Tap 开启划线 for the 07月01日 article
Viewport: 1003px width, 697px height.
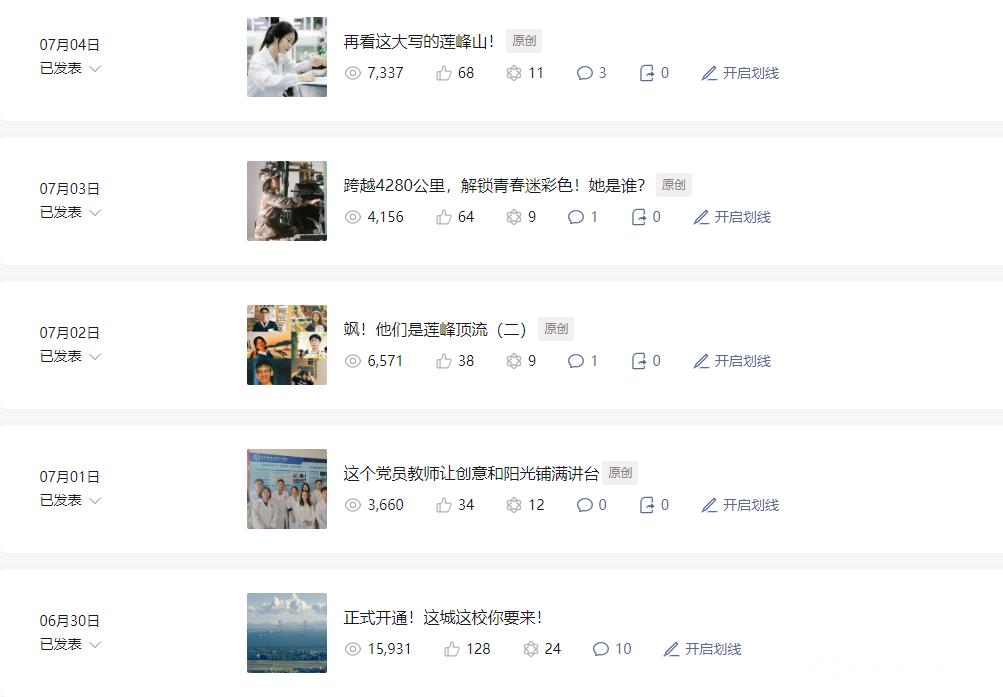click(740, 505)
